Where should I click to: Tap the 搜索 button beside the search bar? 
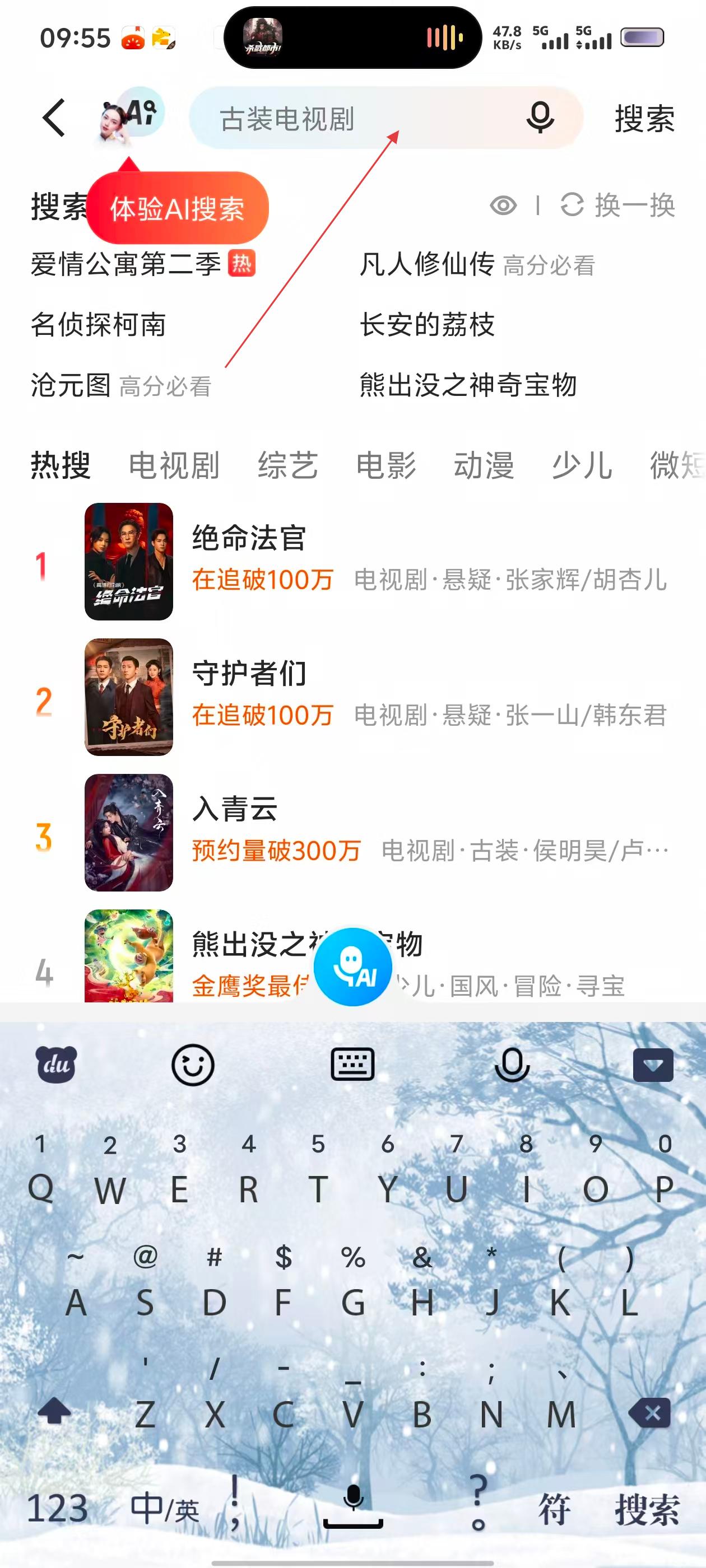tap(644, 118)
